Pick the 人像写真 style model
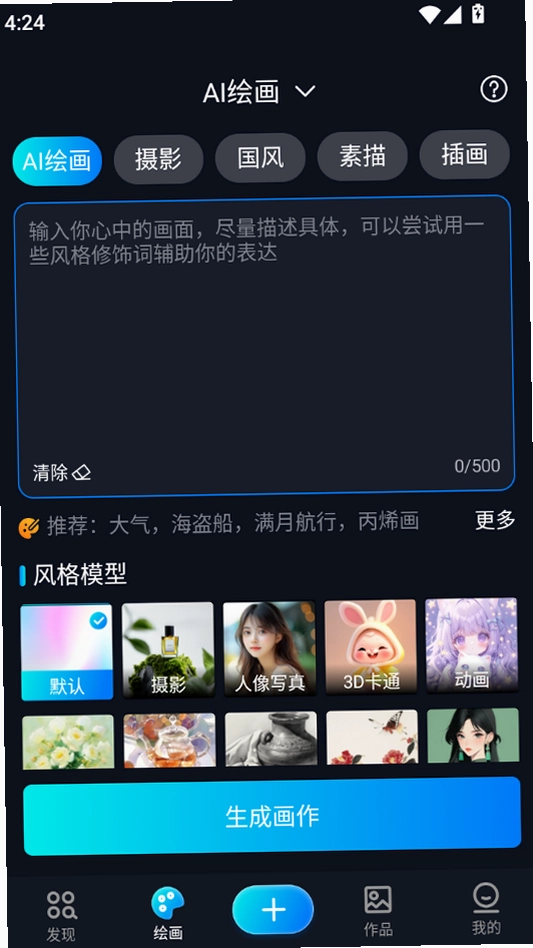 pyautogui.click(x=270, y=649)
